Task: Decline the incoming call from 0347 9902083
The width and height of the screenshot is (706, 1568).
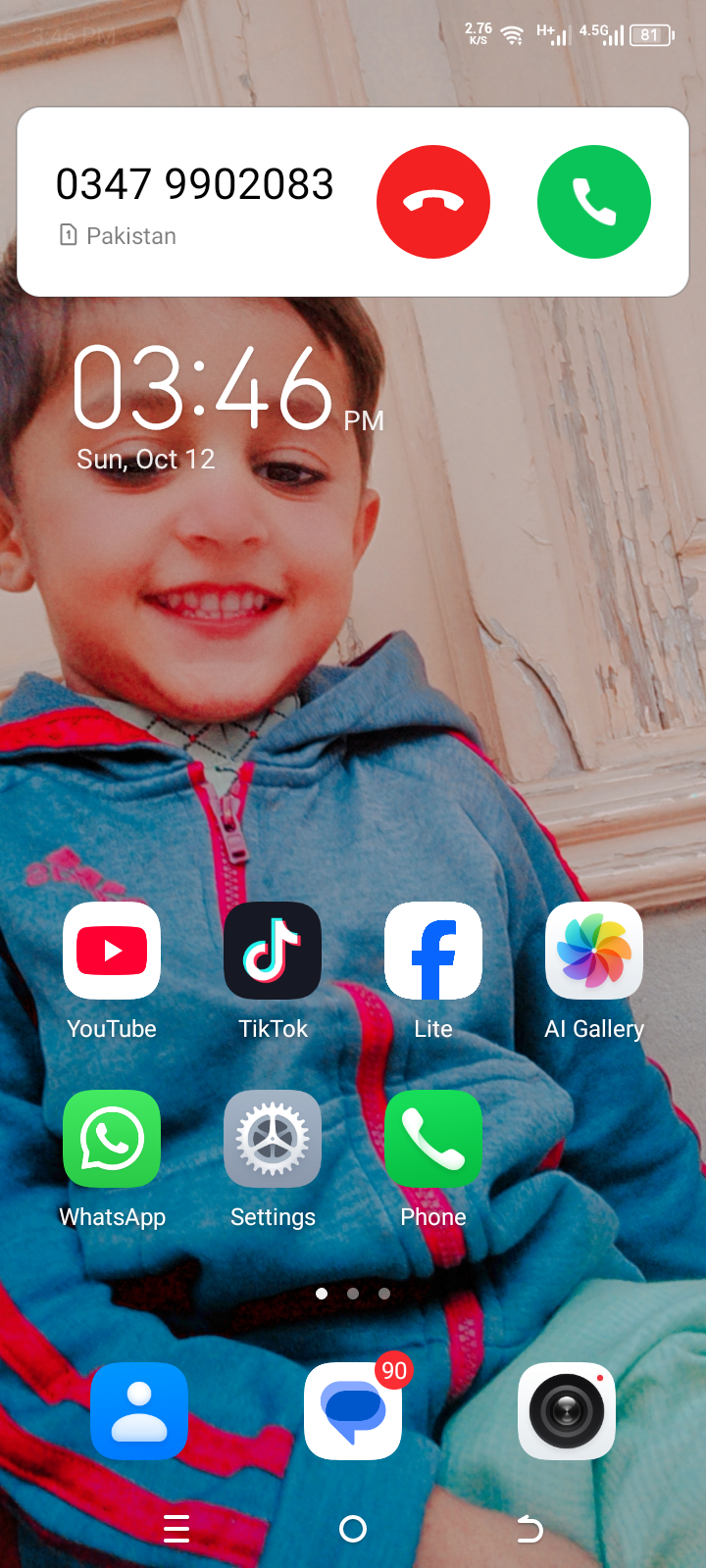Action: (x=432, y=202)
